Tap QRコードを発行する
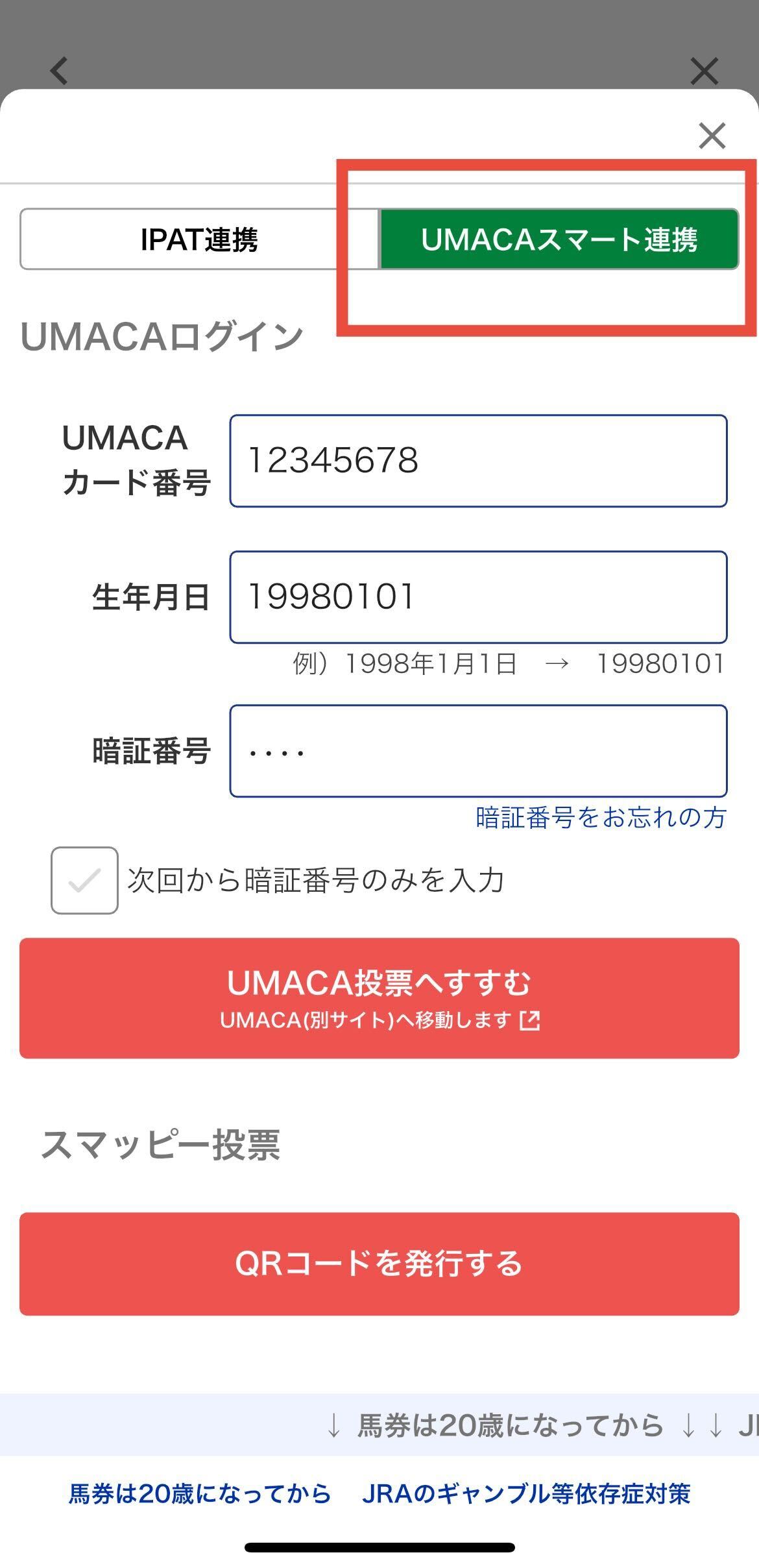 [x=379, y=1264]
